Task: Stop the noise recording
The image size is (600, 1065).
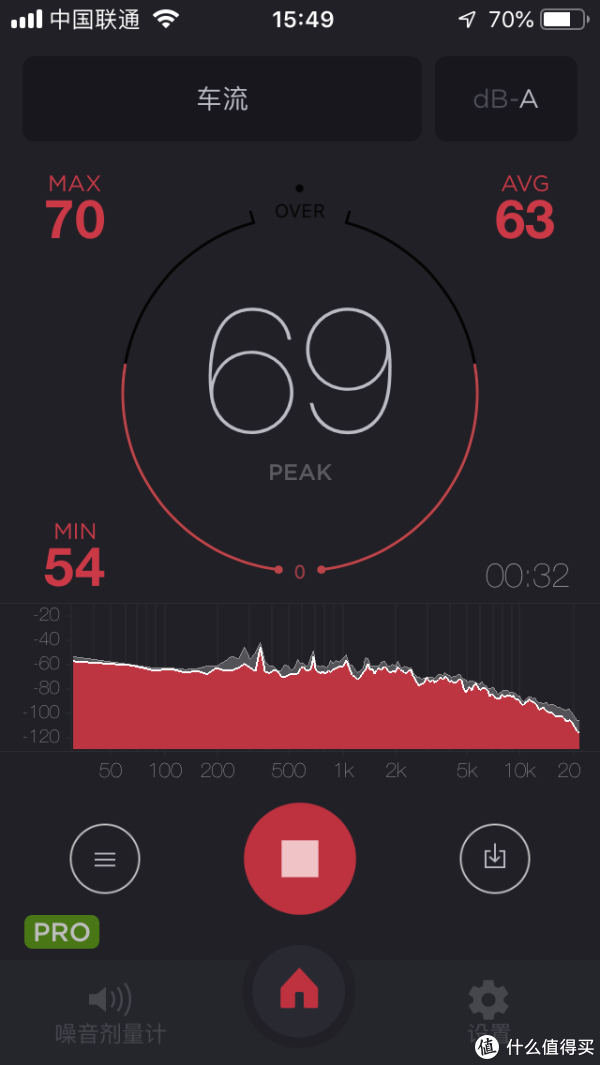Action: click(x=300, y=858)
